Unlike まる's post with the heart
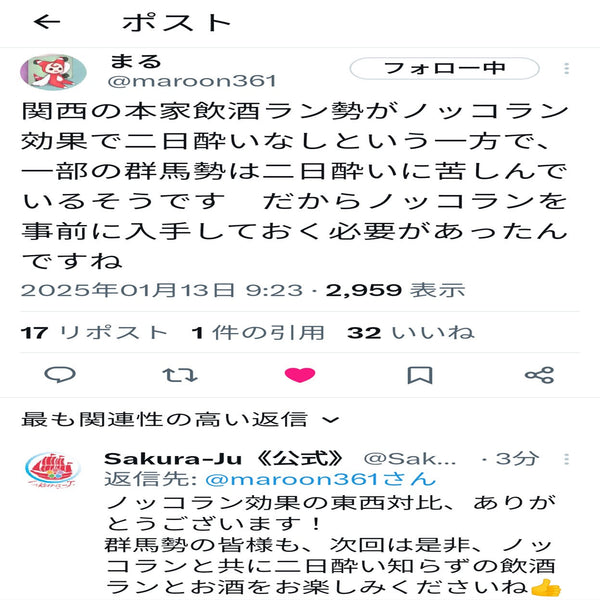The image size is (600, 600). click(299, 375)
